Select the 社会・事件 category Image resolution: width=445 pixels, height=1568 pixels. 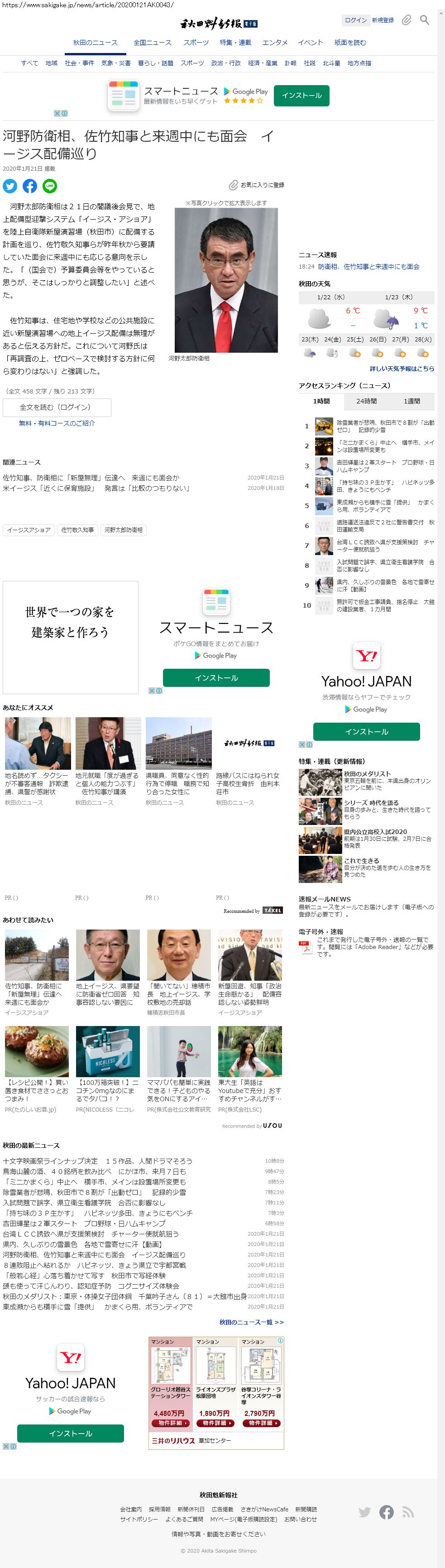click(79, 63)
